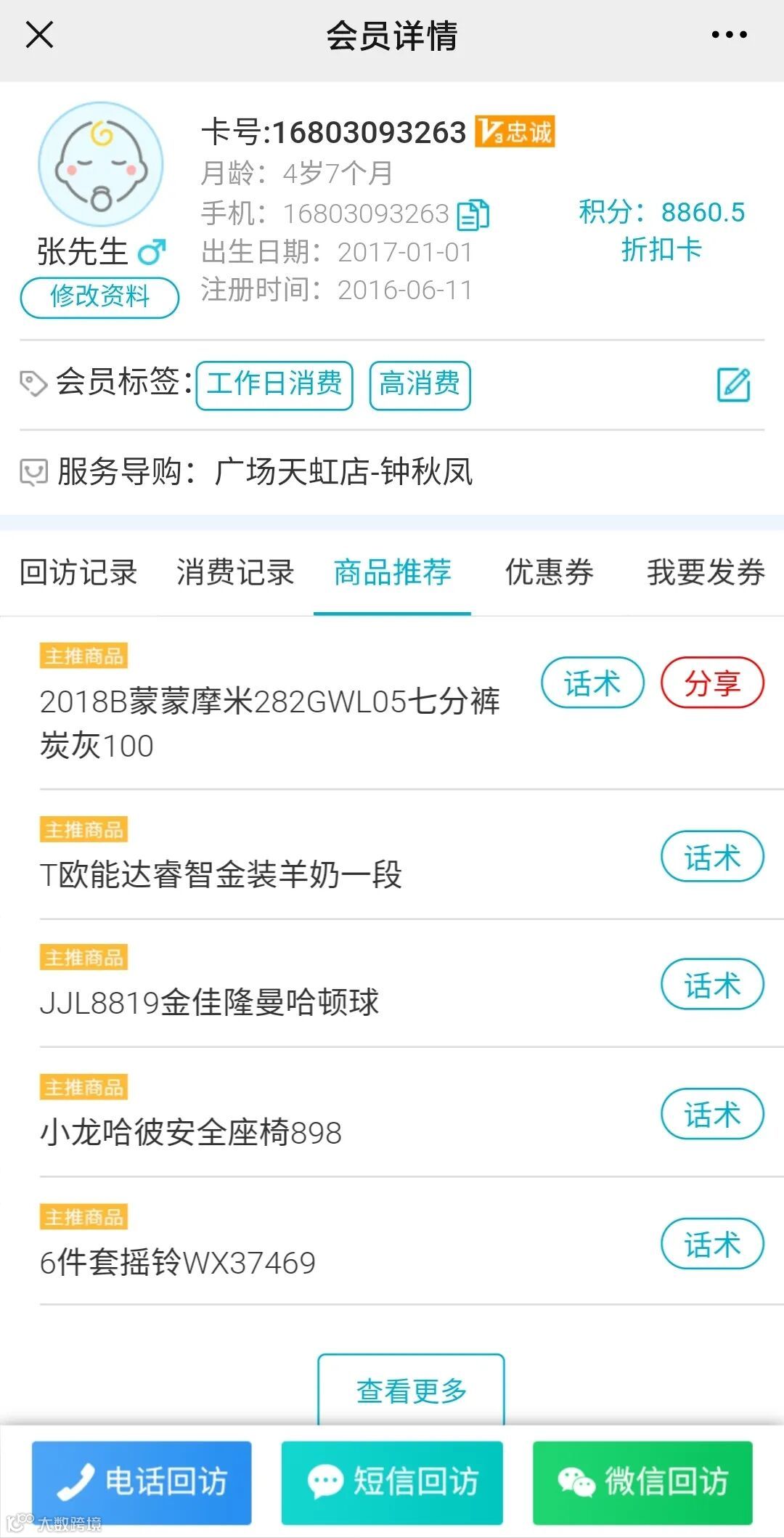Switch to the 消费记录 tab
The height and width of the screenshot is (1538, 784).
[x=235, y=572]
